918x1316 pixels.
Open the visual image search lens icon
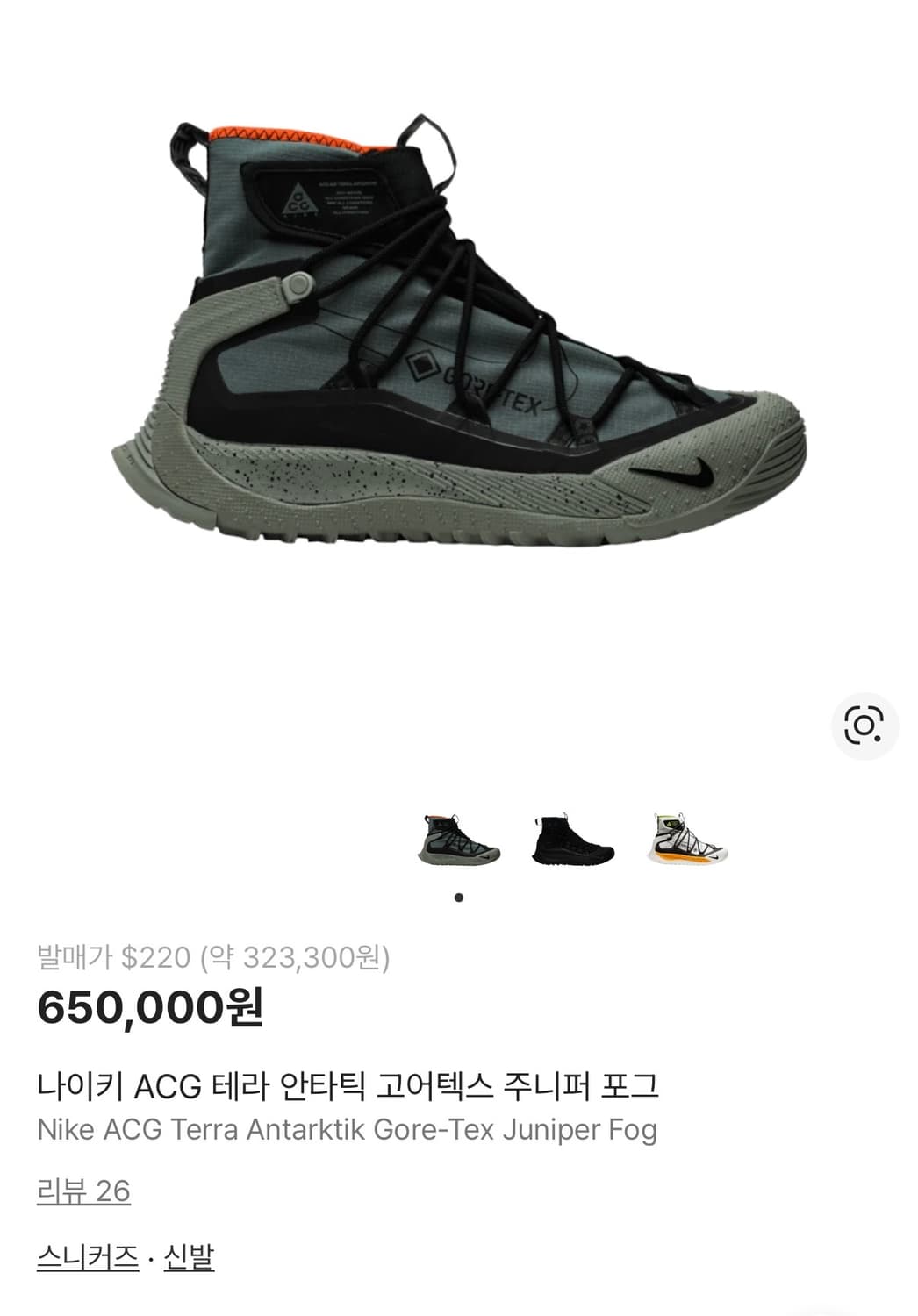coord(864,726)
